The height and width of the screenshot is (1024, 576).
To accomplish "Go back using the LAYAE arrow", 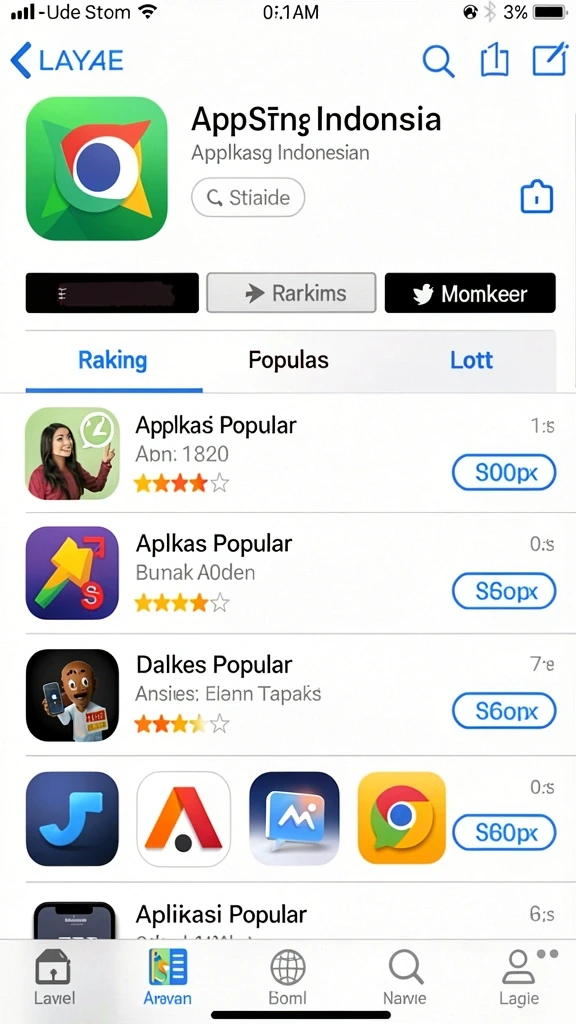I will 67,61.
